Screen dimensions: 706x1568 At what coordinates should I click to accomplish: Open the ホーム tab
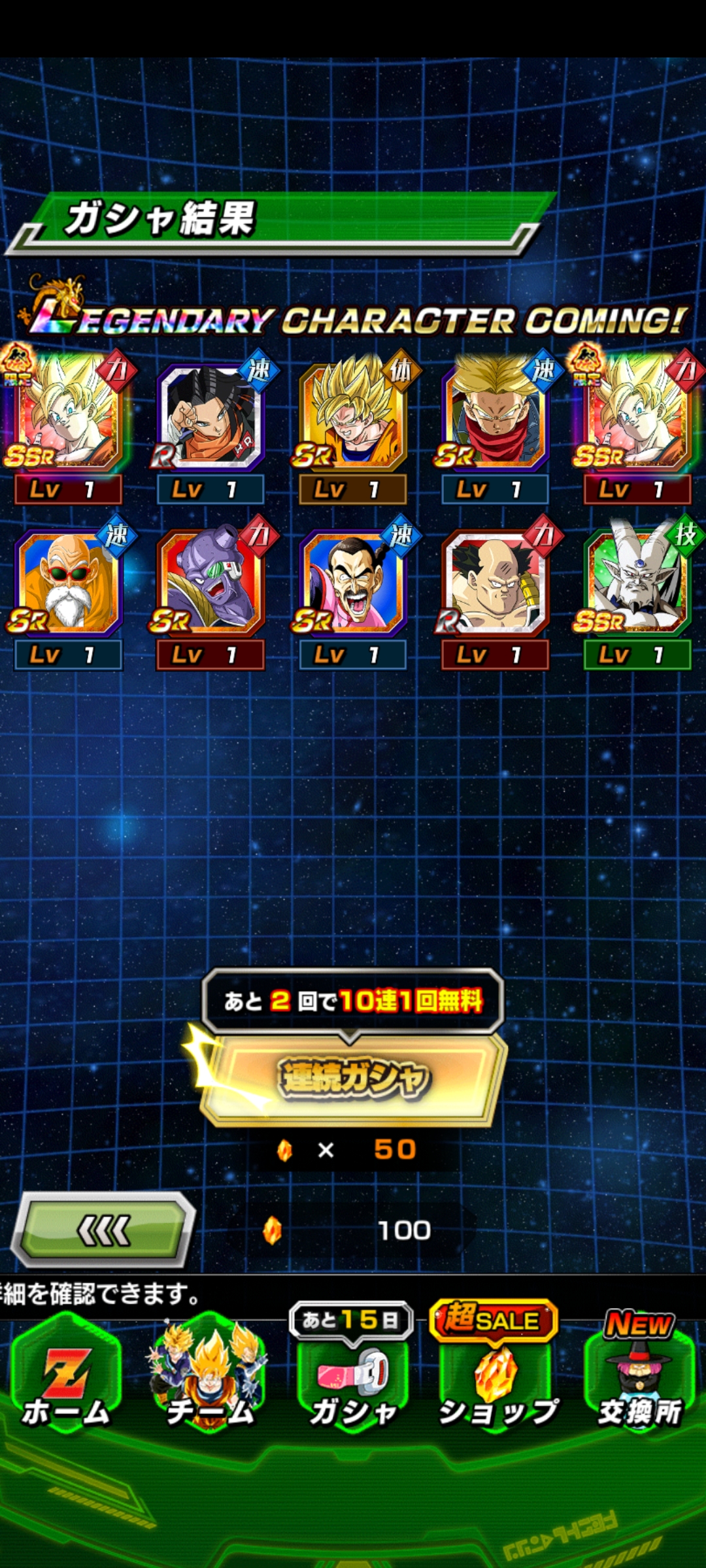click(x=65, y=1379)
